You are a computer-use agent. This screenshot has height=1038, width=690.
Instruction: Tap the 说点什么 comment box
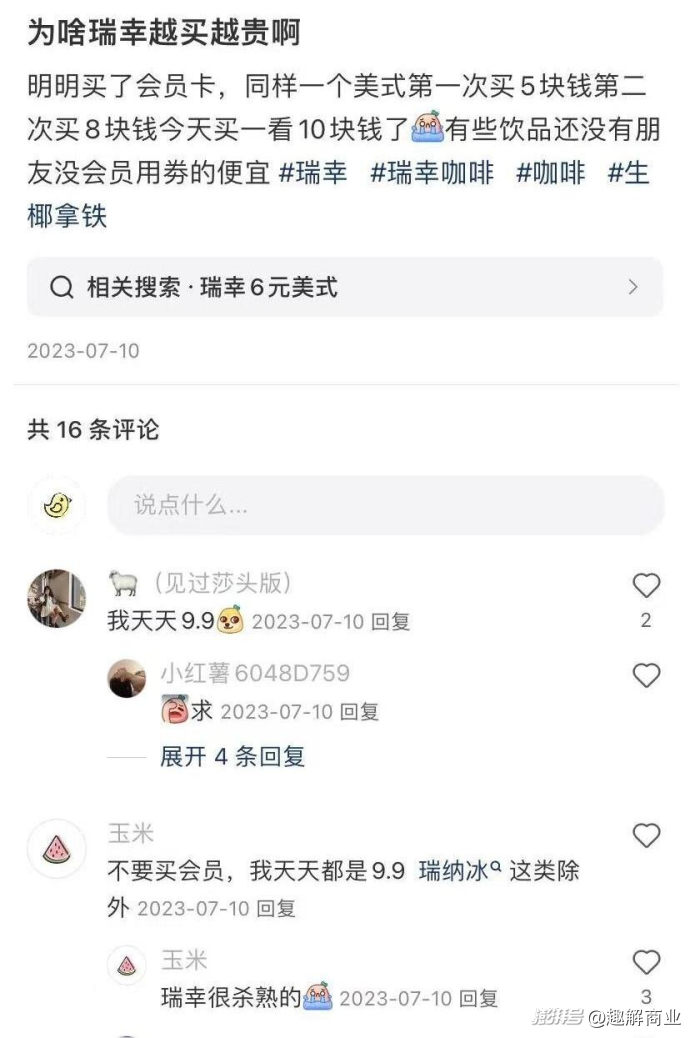click(385, 505)
